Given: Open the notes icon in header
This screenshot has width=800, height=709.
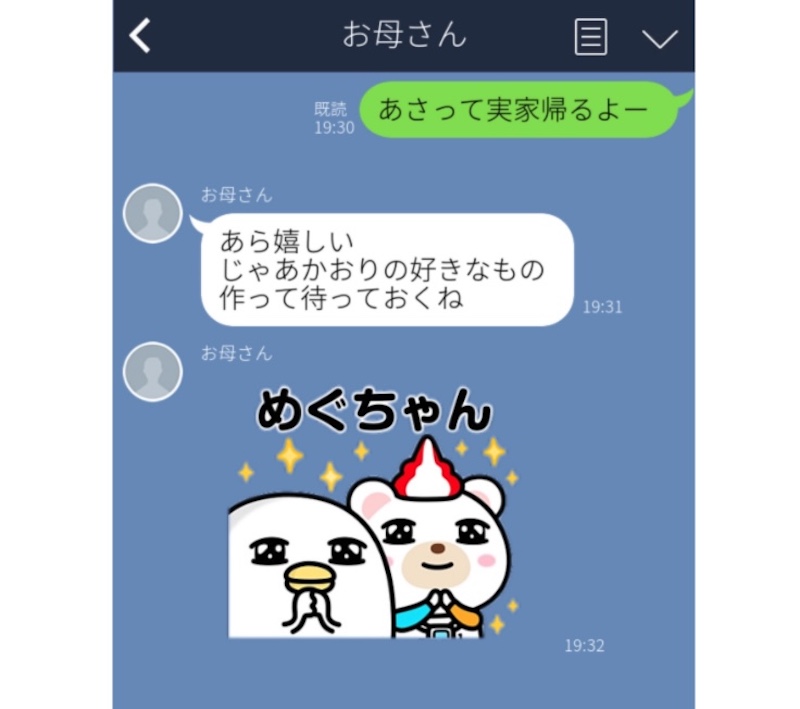Looking at the screenshot, I should pyautogui.click(x=591, y=37).
